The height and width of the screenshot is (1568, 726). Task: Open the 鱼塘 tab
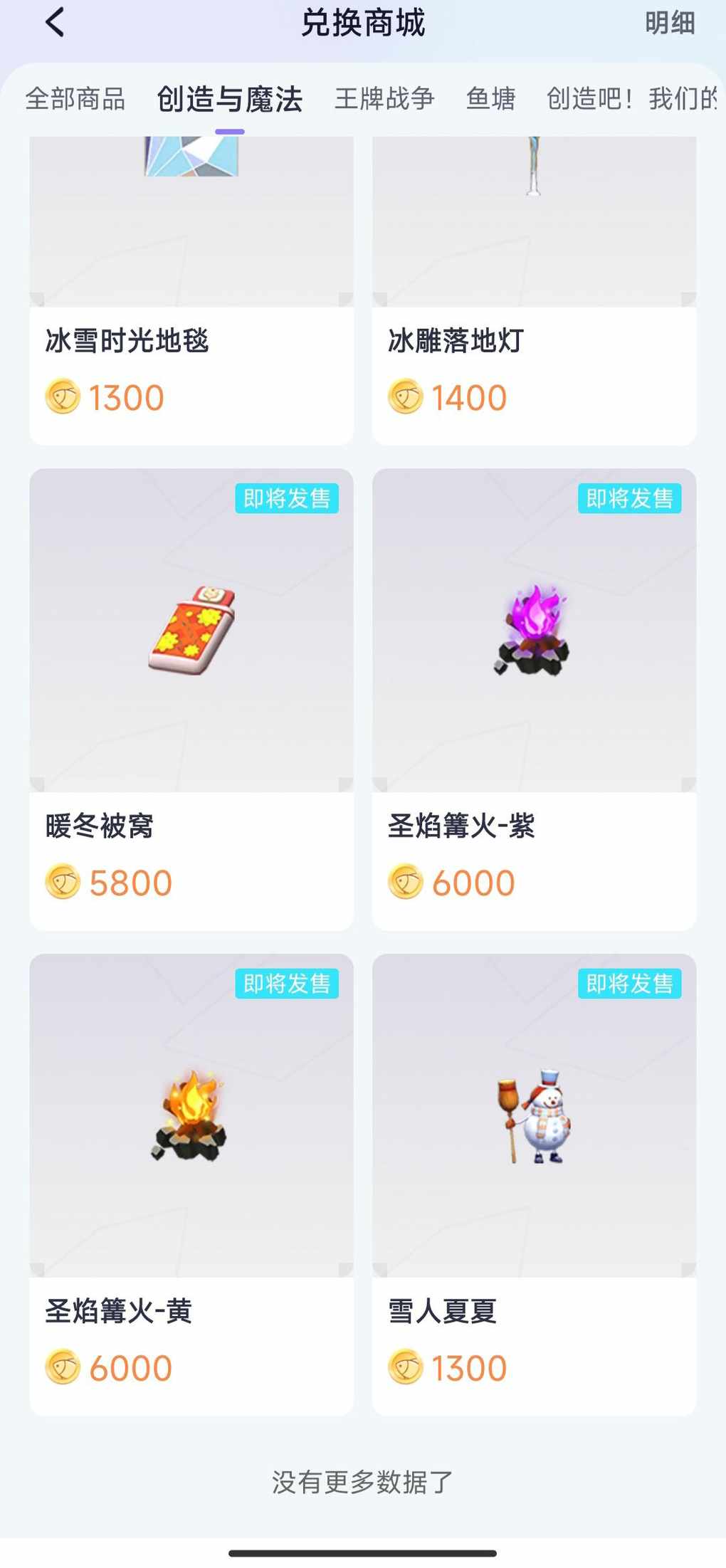click(x=490, y=99)
